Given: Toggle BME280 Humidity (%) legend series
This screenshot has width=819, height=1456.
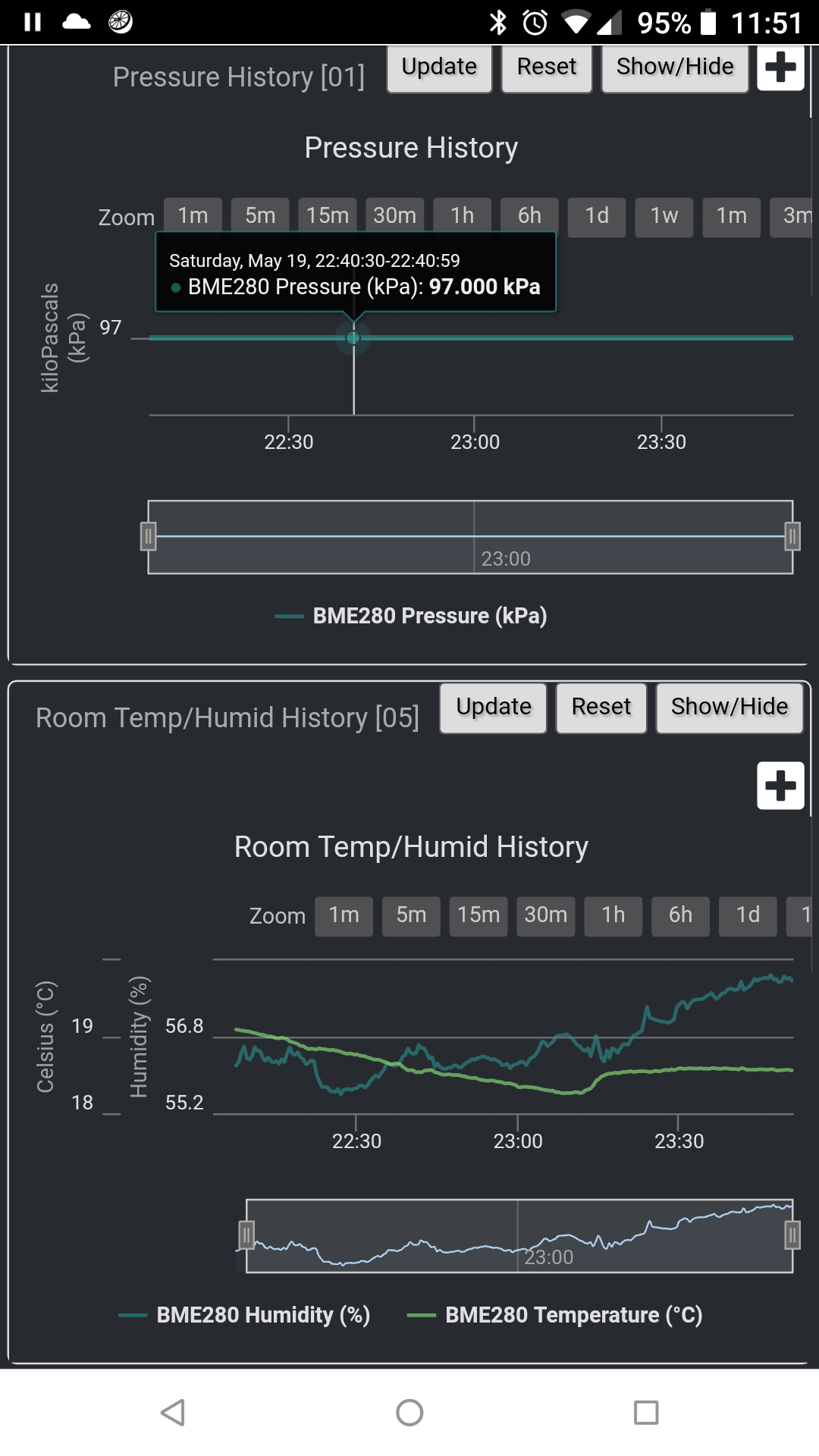Looking at the screenshot, I should pyautogui.click(x=244, y=1315).
